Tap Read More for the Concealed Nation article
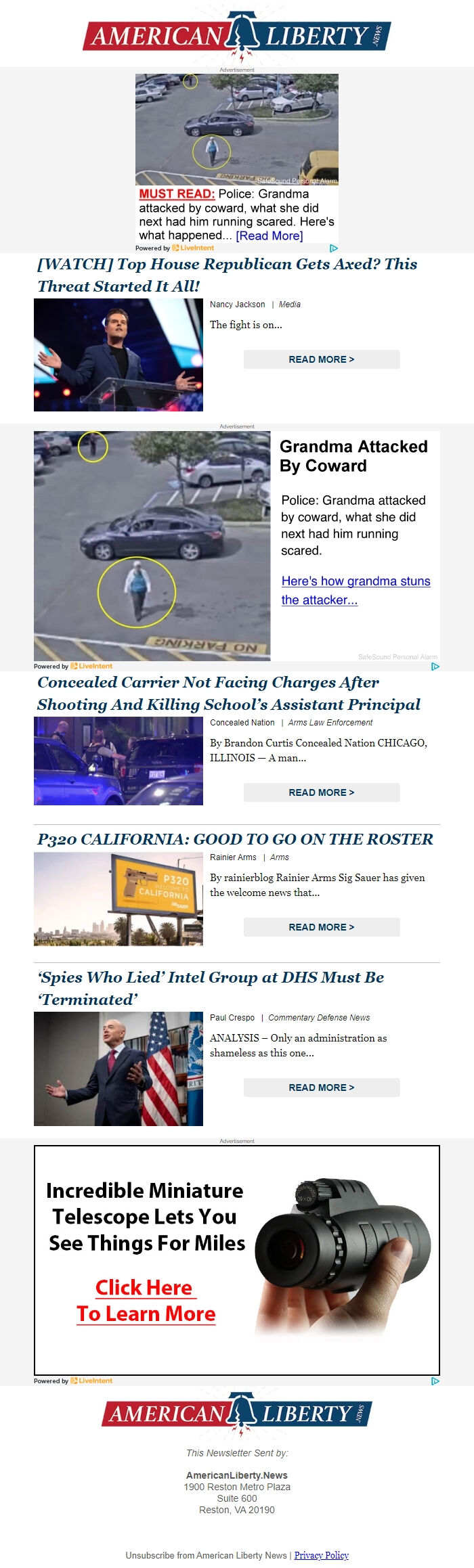The height and width of the screenshot is (1568, 474). (322, 792)
